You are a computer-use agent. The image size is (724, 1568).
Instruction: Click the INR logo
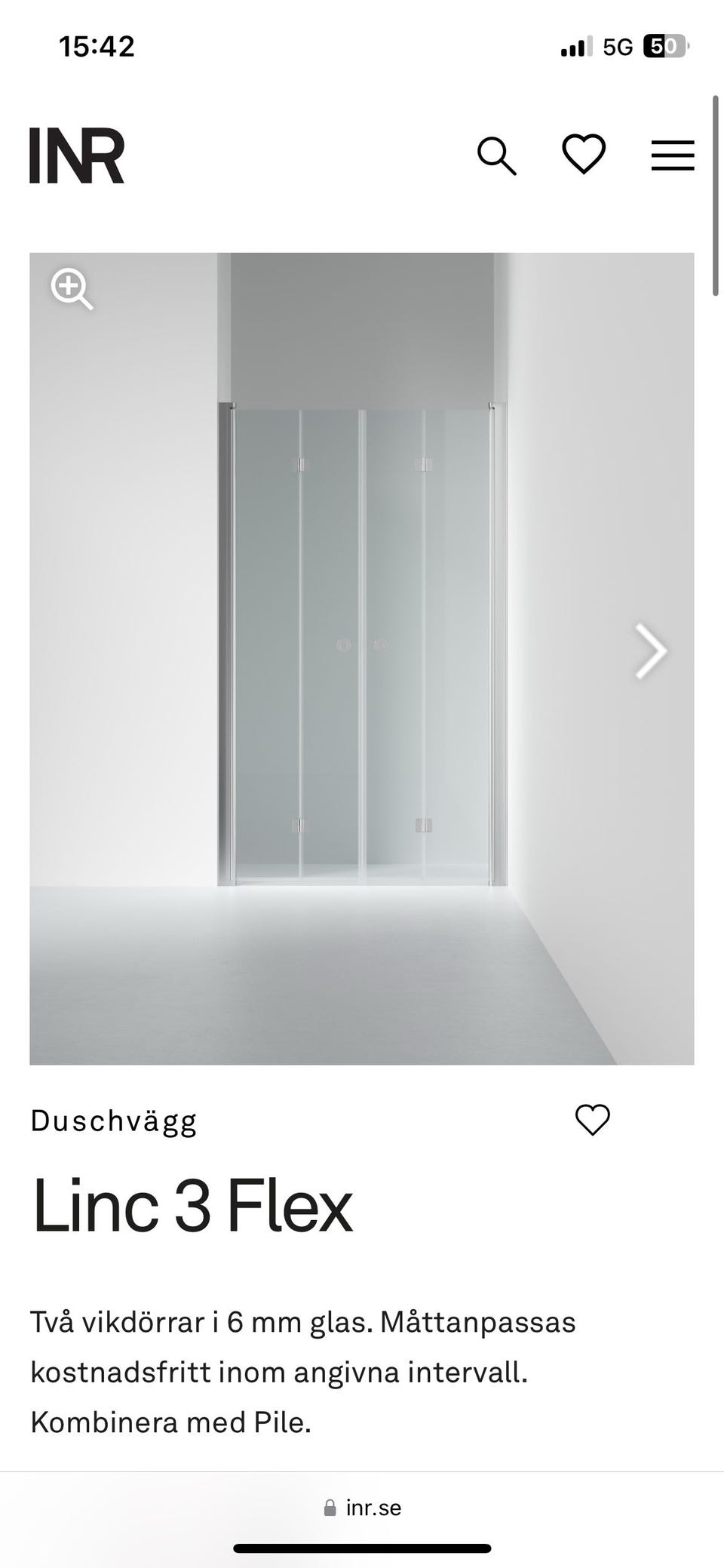74,156
